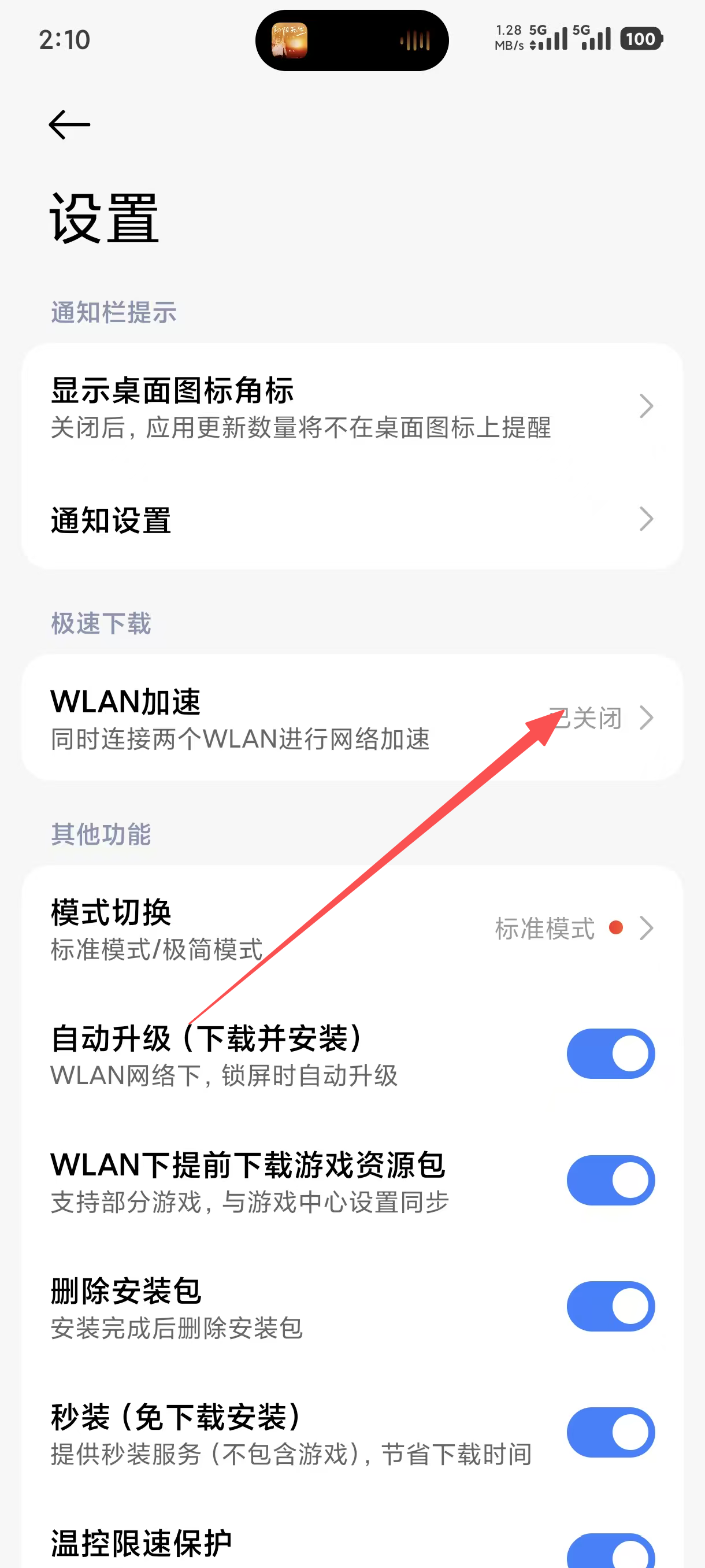Toggle 自动升级（下载并安装）switch off
Image resolution: width=705 pixels, height=1568 pixels.
[610, 1054]
